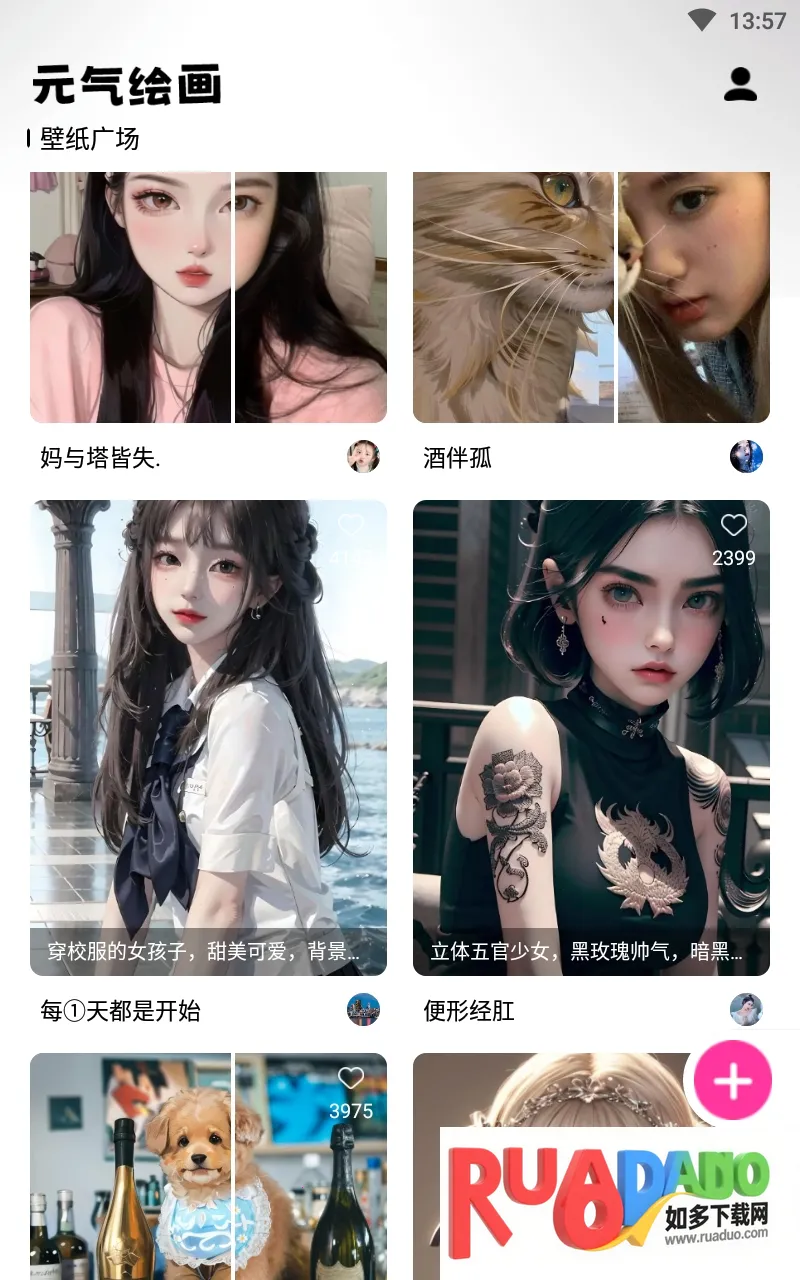The width and height of the screenshot is (800, 1280).
Task: Open the profile icon in the header
Action: point(740,85)
